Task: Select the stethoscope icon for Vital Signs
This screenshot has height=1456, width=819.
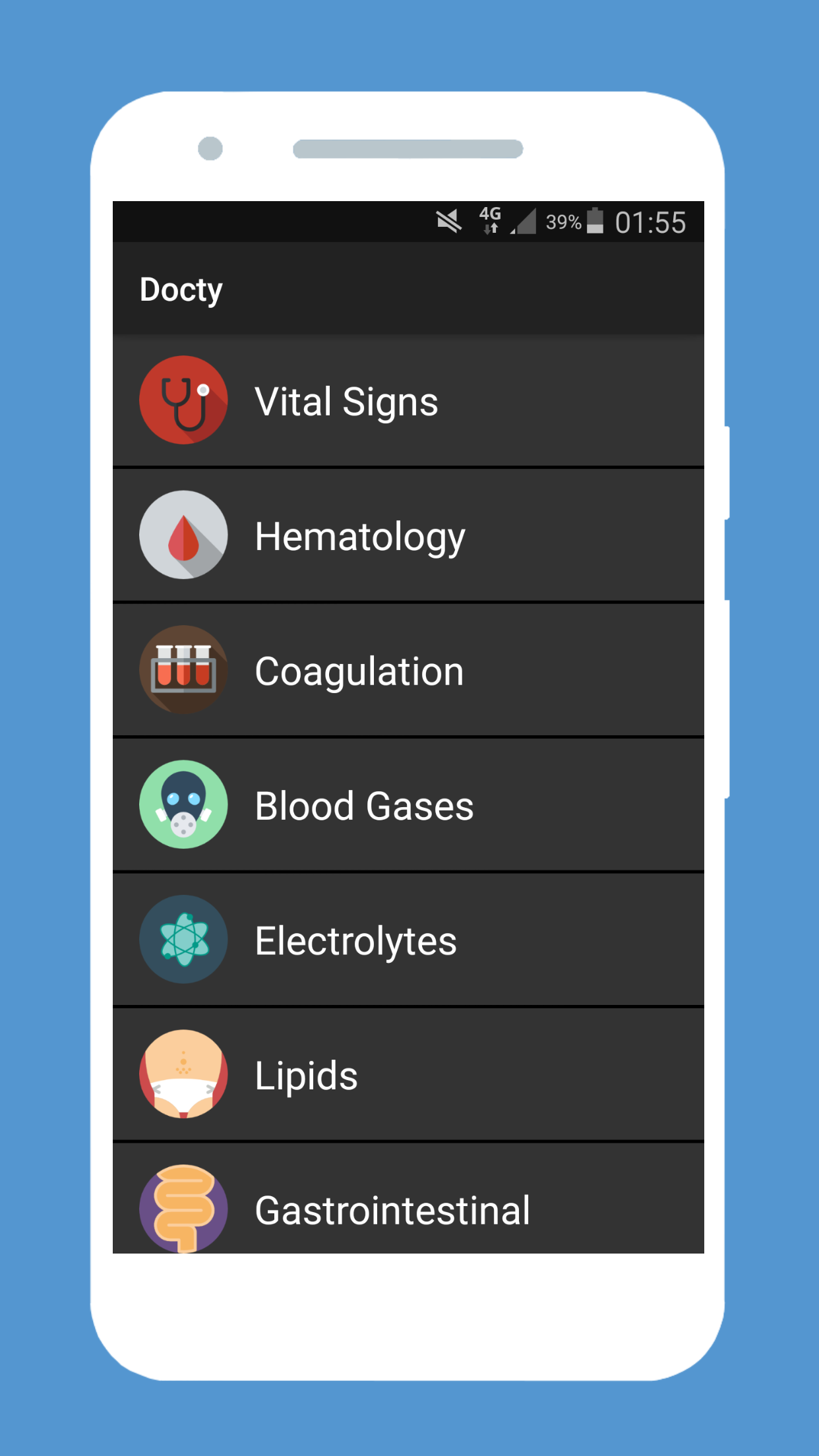Action: tap(183, 401)
